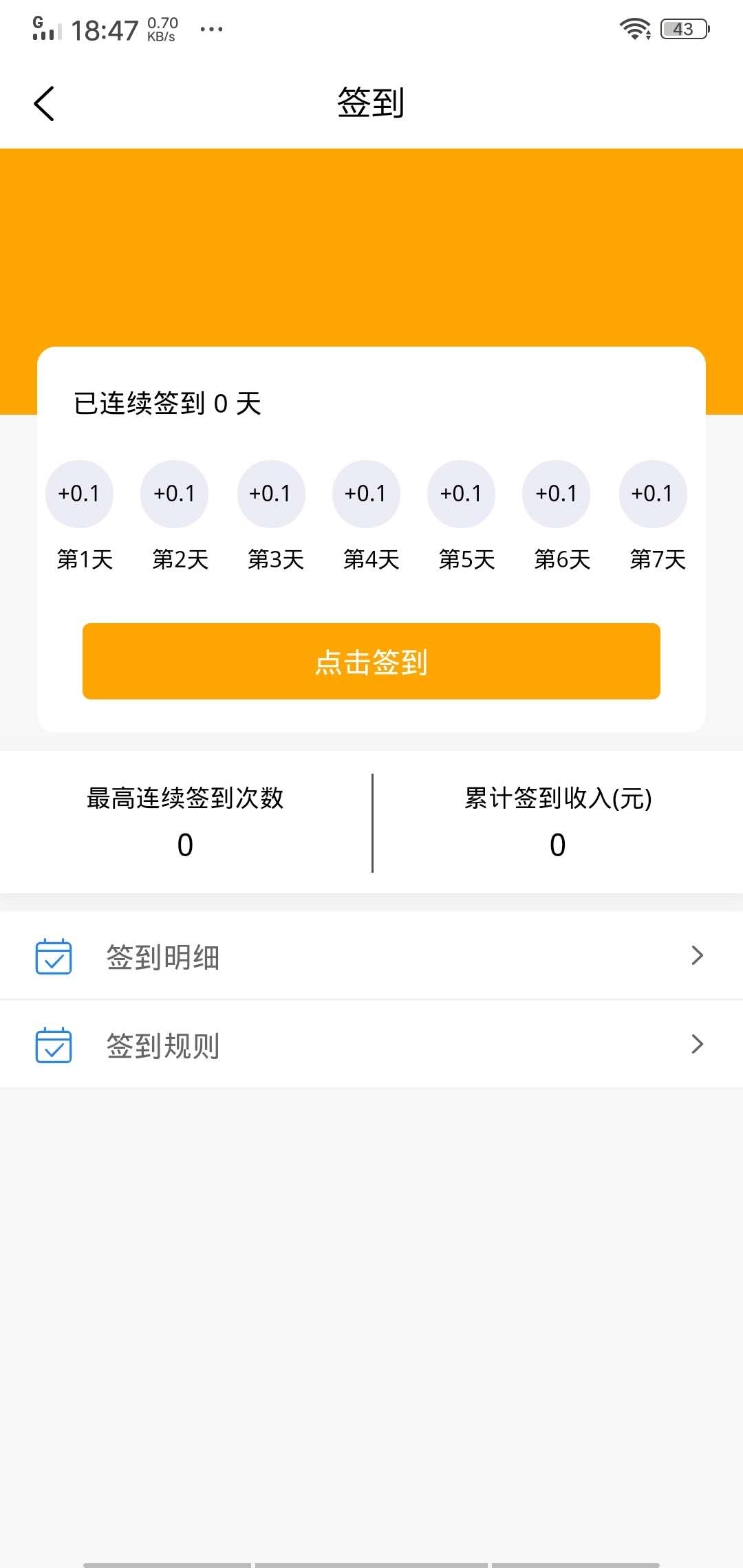The image size is (743, 1568).
Task: Open the 签到规则 rules row
Action: (162, 1045)
